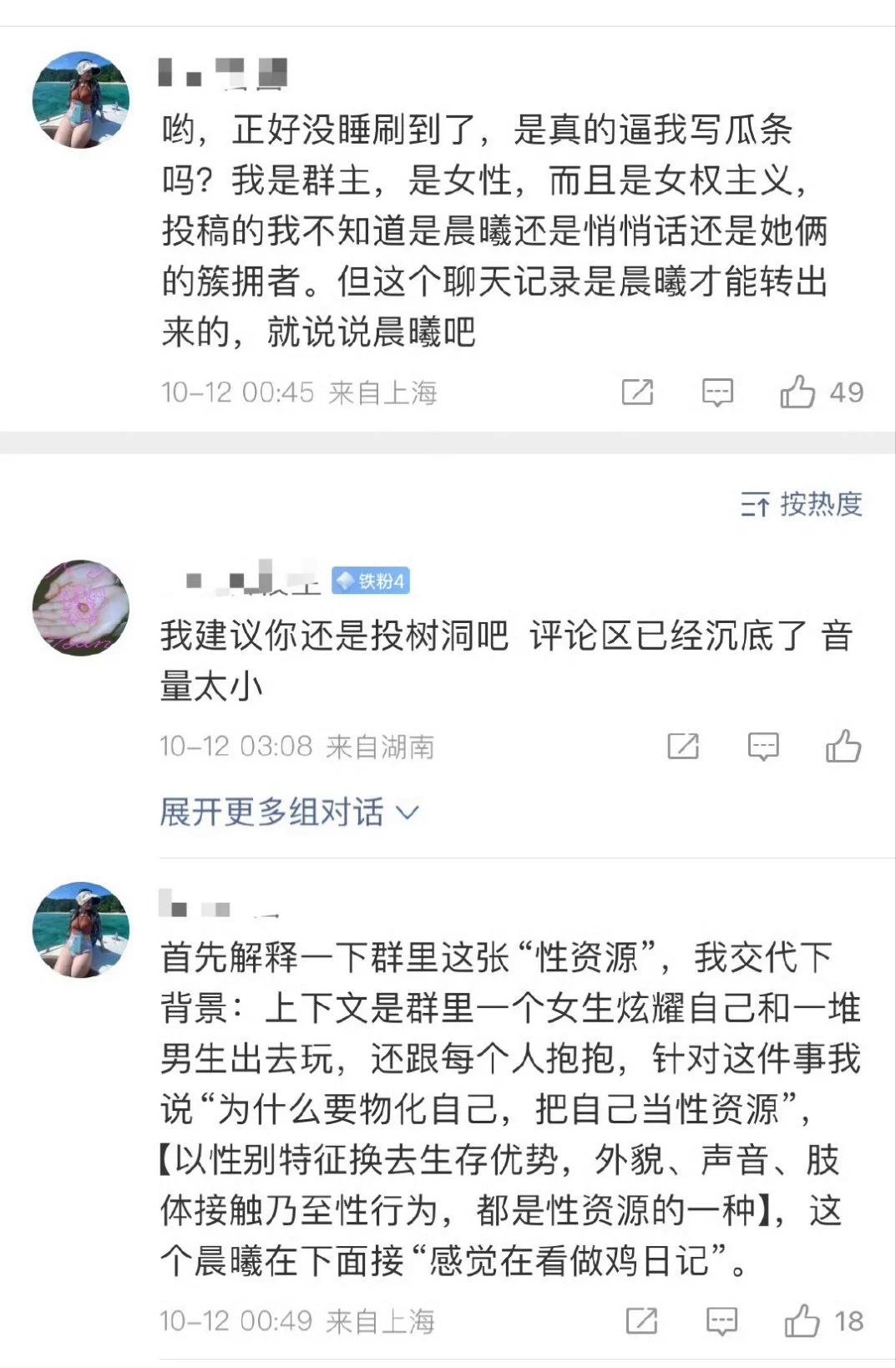
Task: Like the 00:49 comment from 上海
Action: click(802, 1320)
